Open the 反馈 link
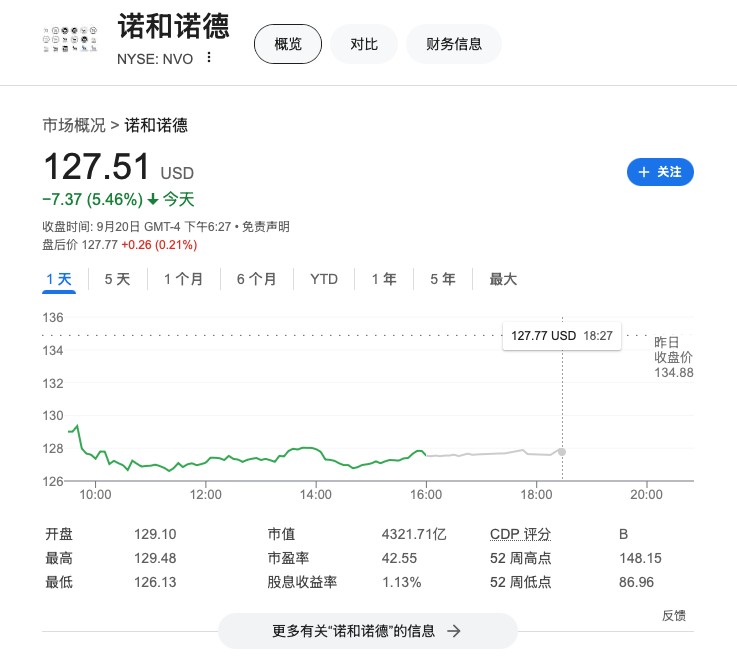737x665 pixels. [674, 616]
